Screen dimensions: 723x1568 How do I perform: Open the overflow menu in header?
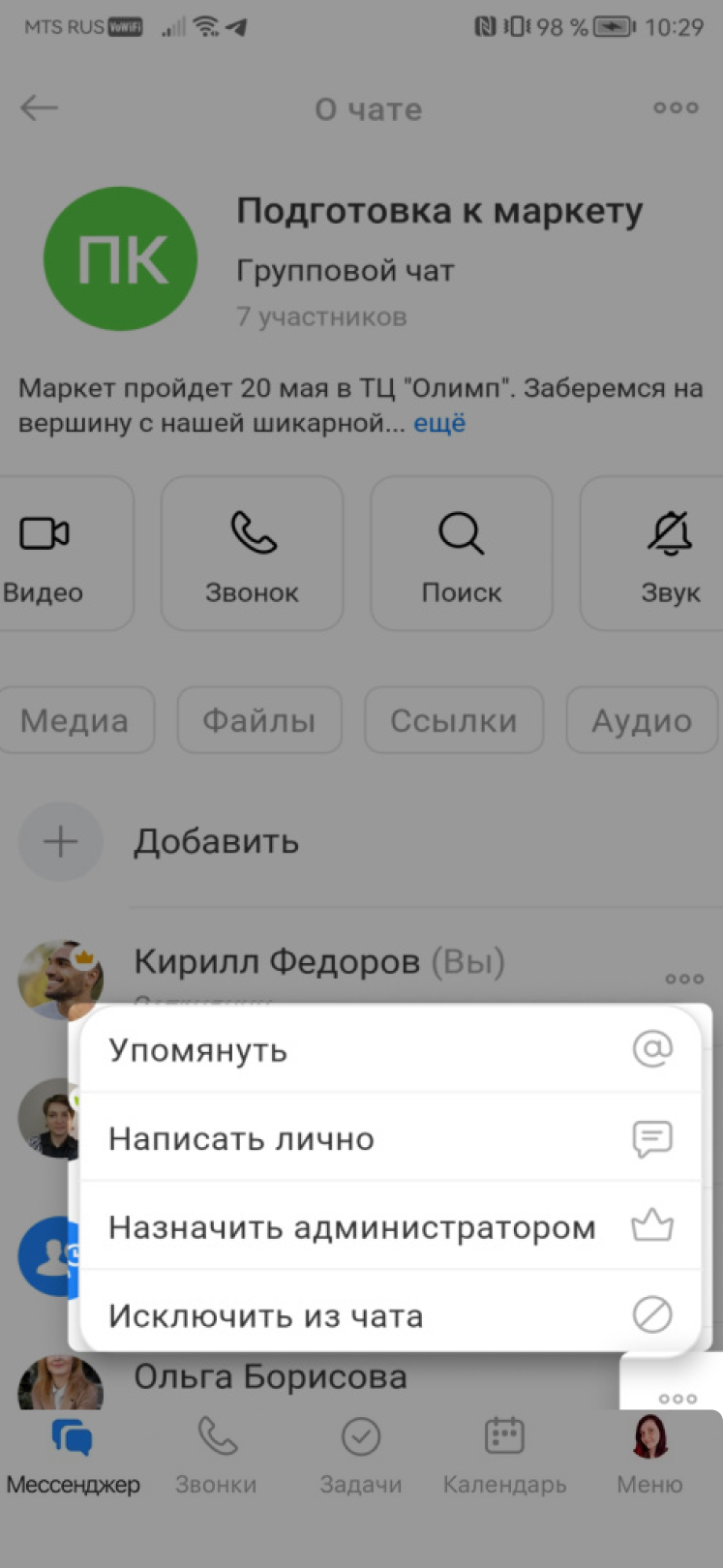coord(675,107)
